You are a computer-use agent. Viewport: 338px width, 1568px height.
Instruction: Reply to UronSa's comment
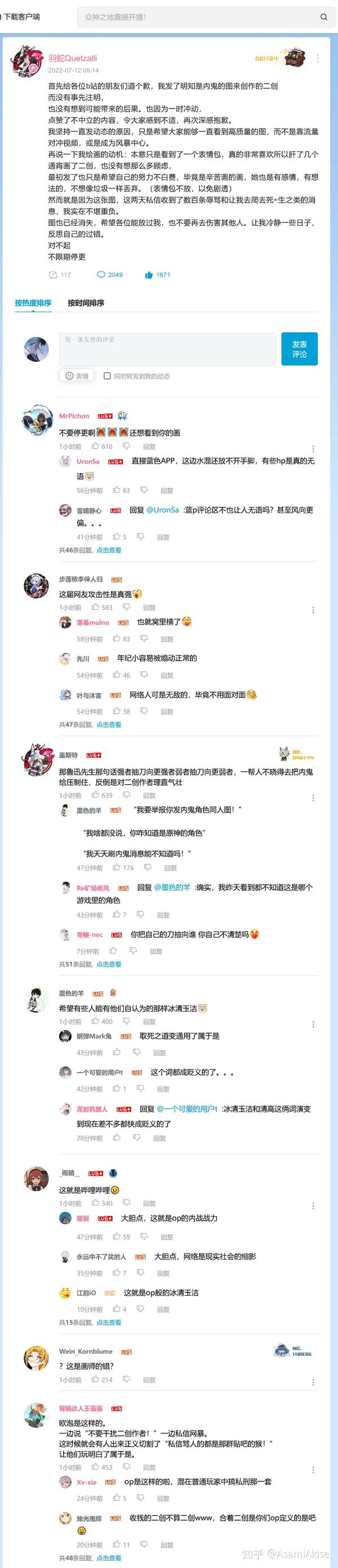pyautogui.click(x=167, y=490)
